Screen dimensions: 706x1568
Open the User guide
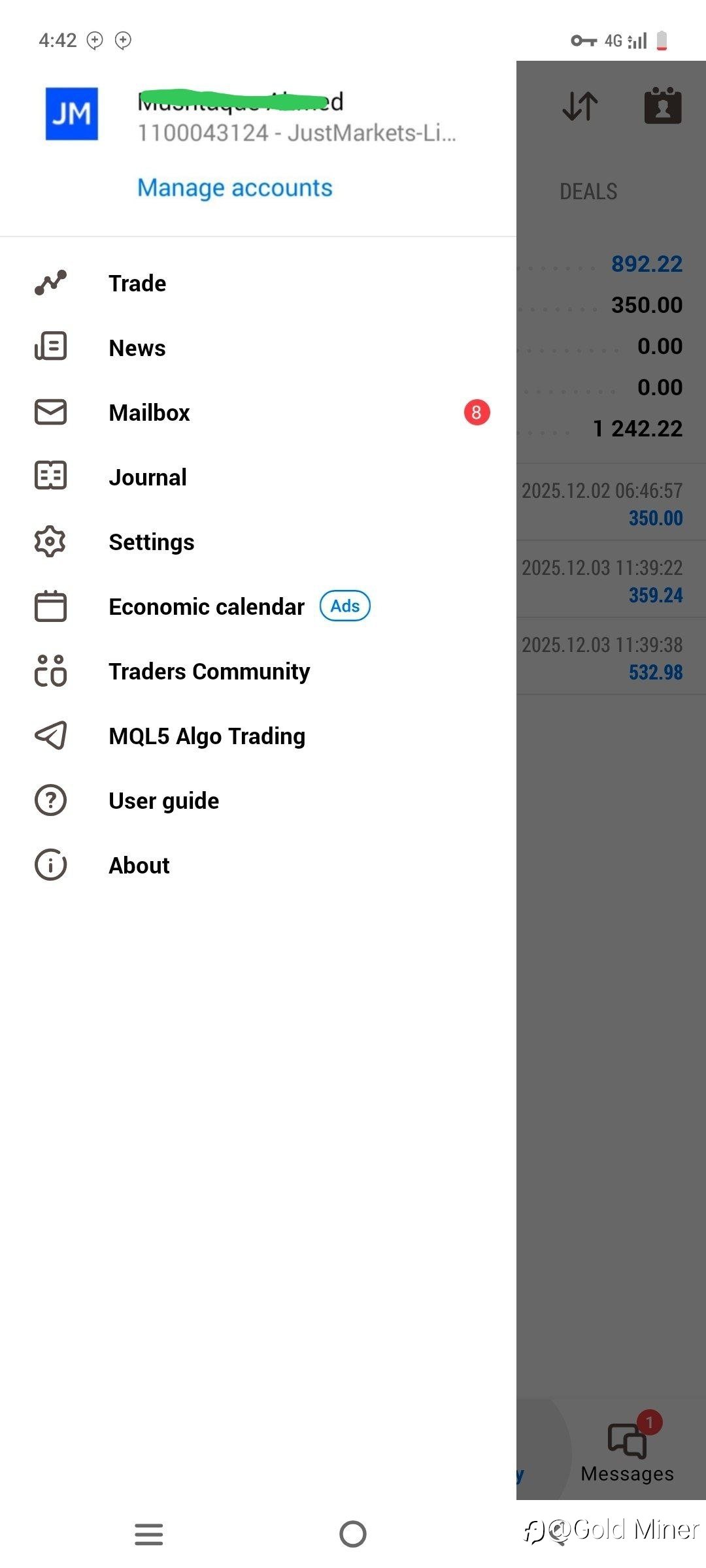click(x=163, y=800)
